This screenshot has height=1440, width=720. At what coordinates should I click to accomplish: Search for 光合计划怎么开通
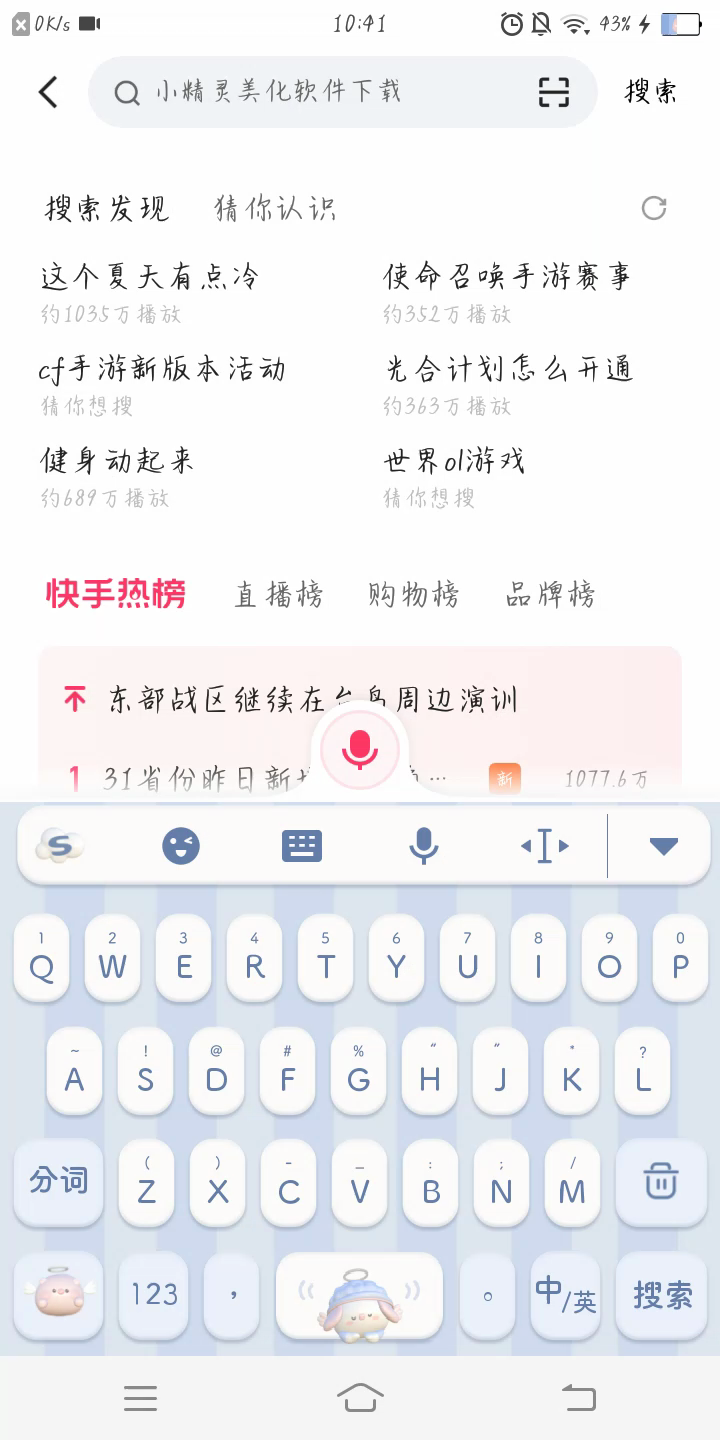click(x=509, y=369)
